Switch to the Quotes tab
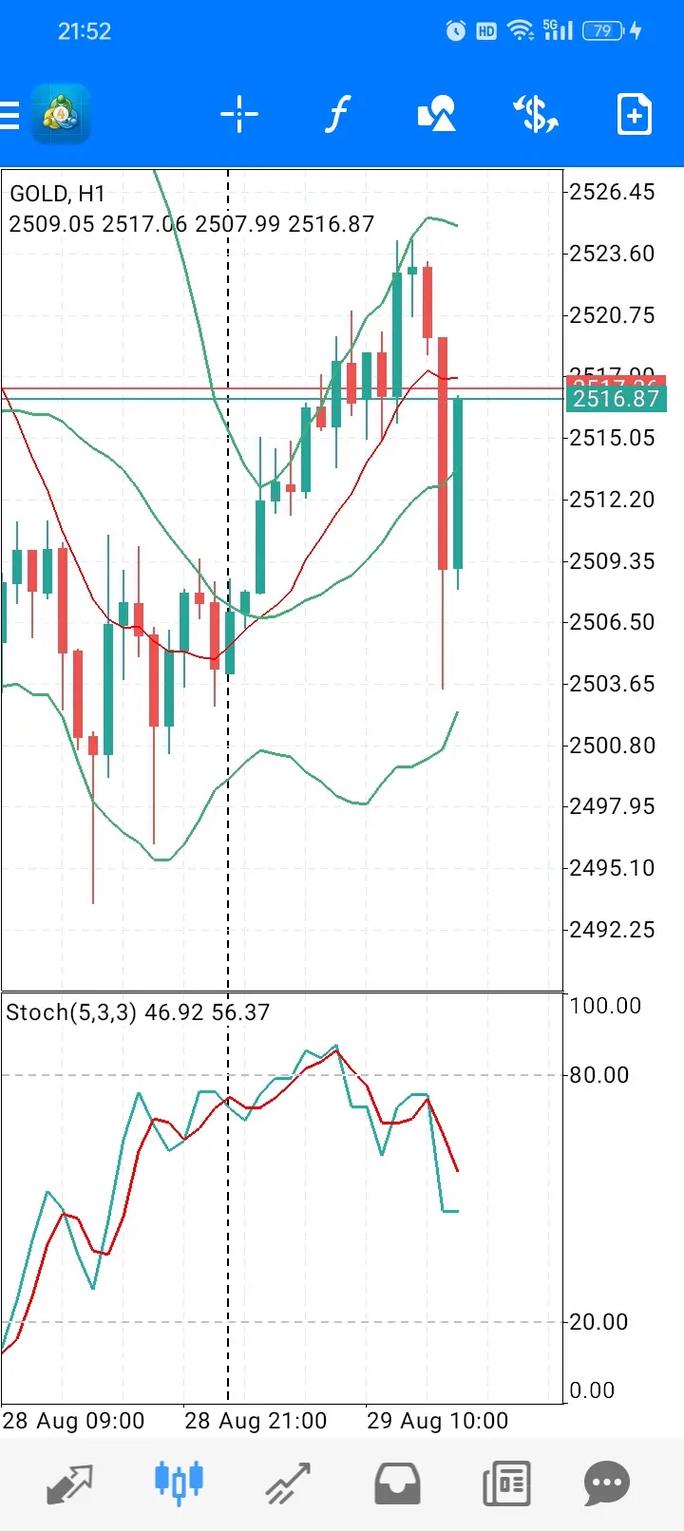 tap(70, 1483)
